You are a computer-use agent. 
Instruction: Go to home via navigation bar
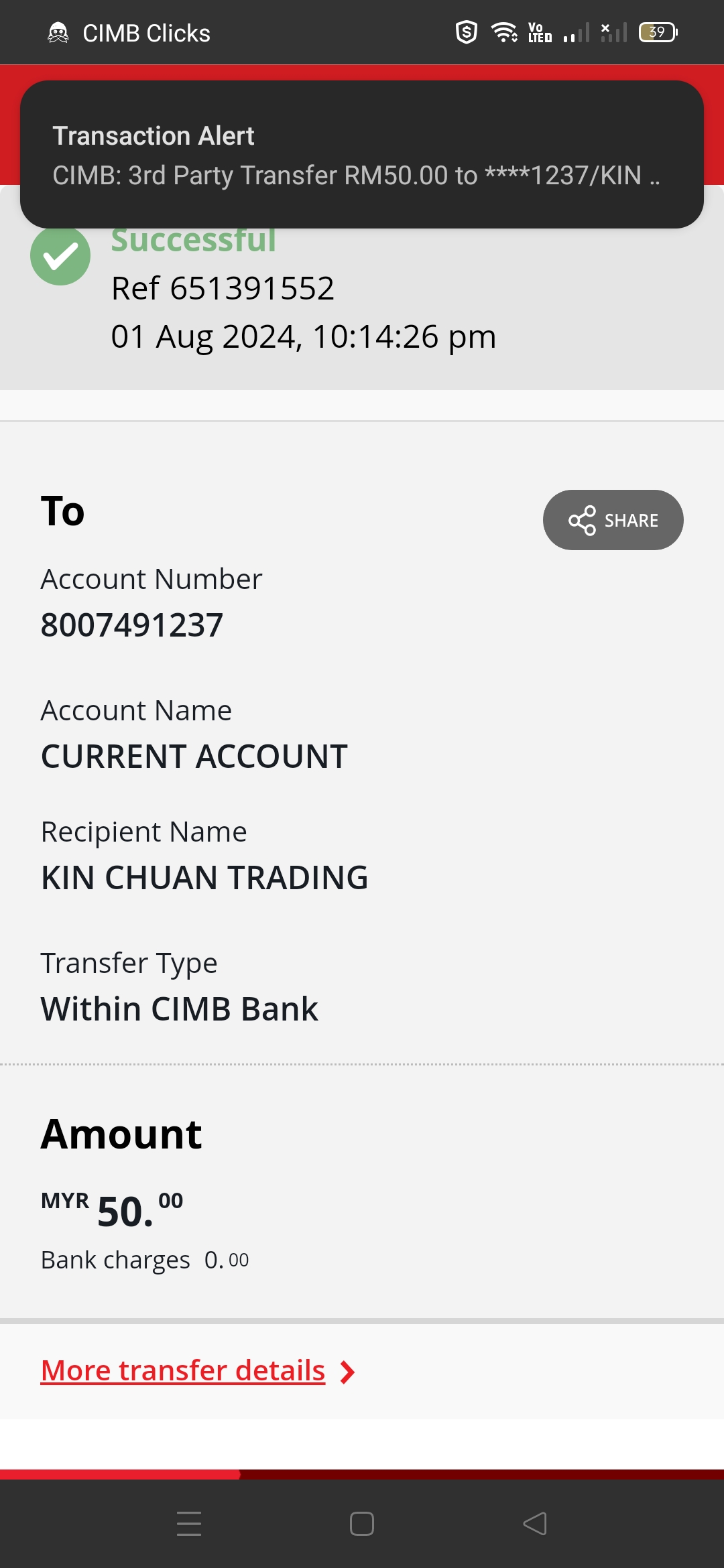pos(362,1523)
